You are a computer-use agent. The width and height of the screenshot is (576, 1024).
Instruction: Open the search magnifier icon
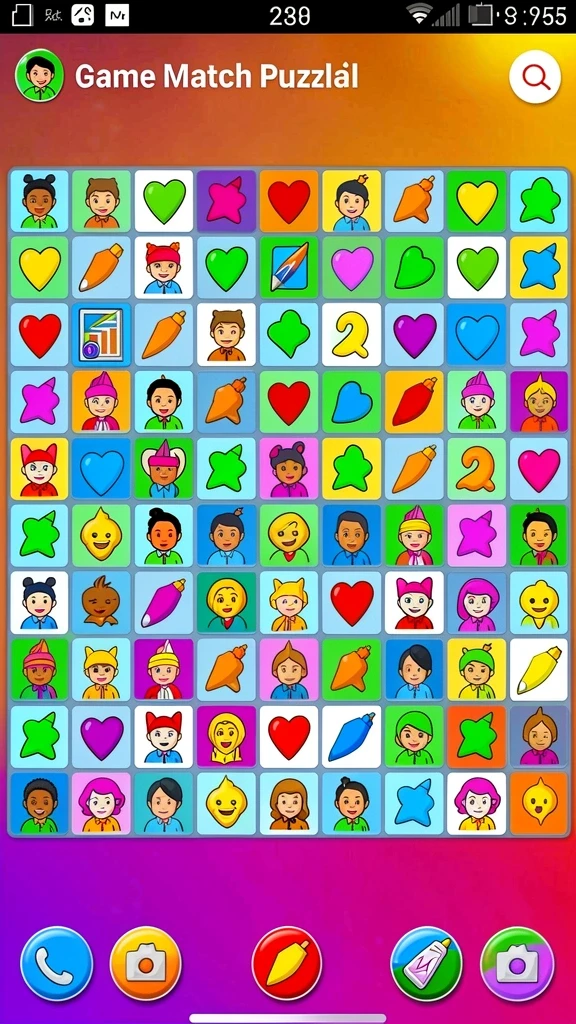[535, 77]
